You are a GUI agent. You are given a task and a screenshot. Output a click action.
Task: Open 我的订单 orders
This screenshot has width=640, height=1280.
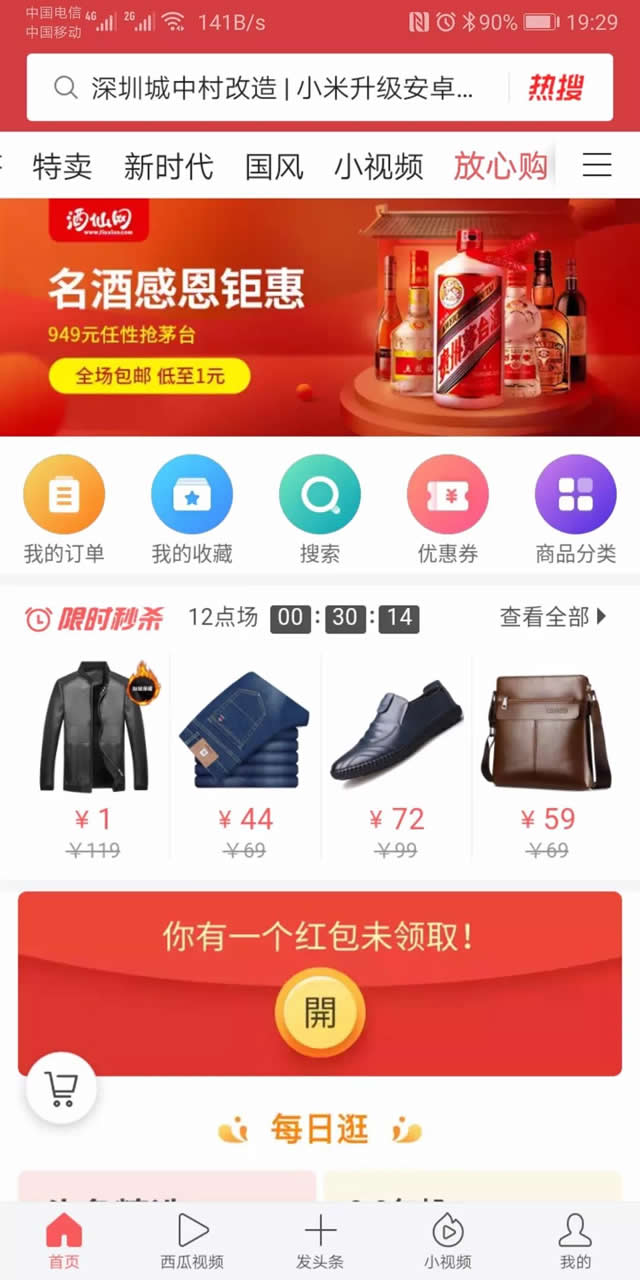64,509
